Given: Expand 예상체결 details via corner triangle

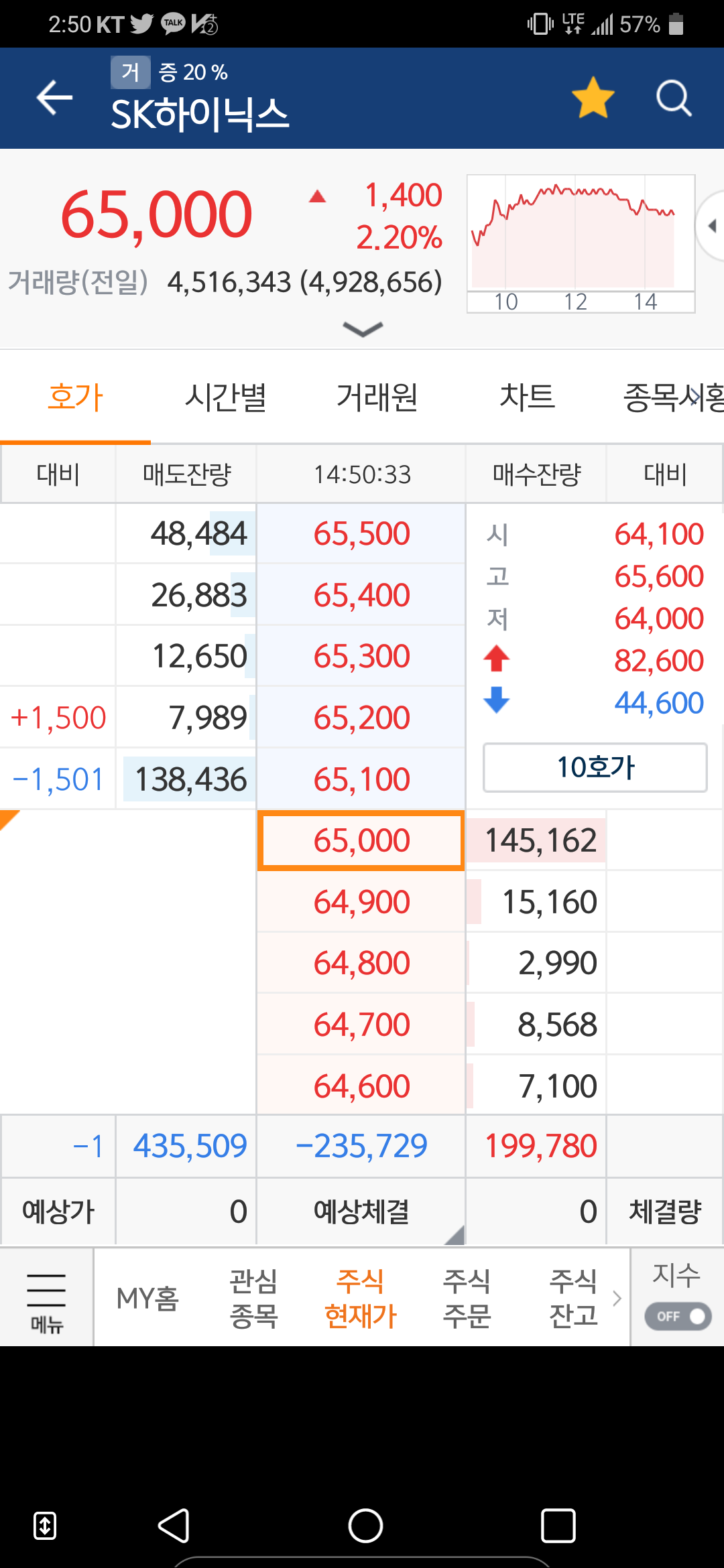Looking at the screenshot, I should click(x=458, y=1236).
